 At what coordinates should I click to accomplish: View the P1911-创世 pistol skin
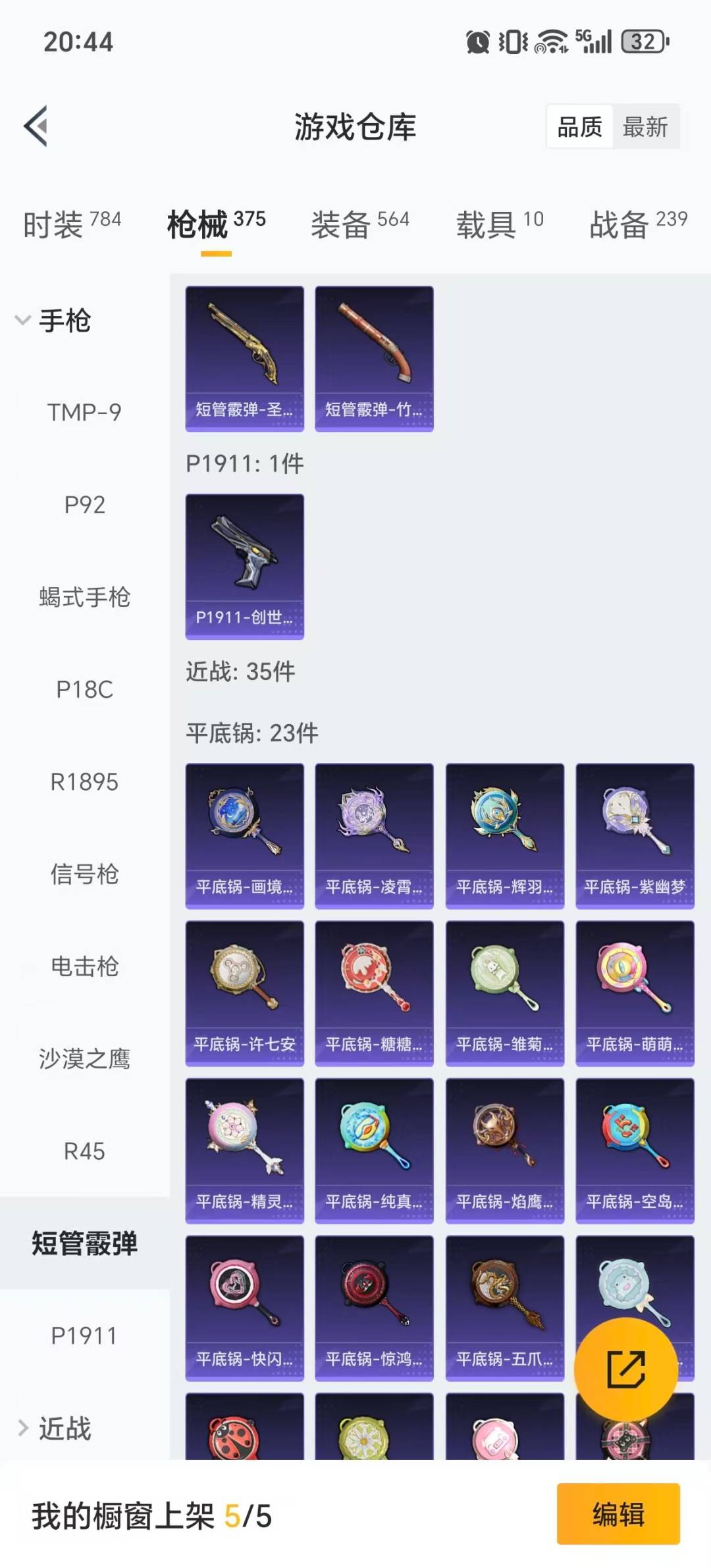(x=244, y=568)
